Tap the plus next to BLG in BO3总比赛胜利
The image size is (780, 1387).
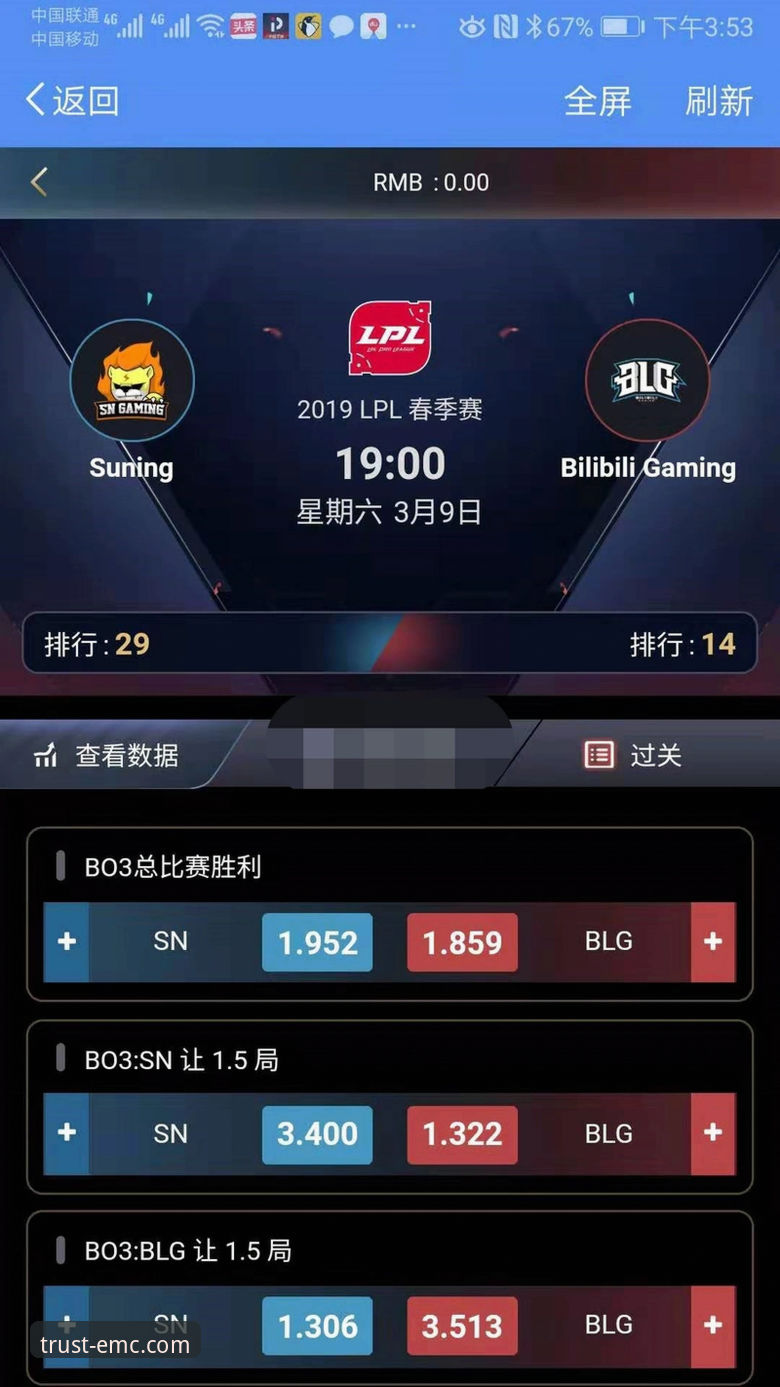click(x=713, y=942)
